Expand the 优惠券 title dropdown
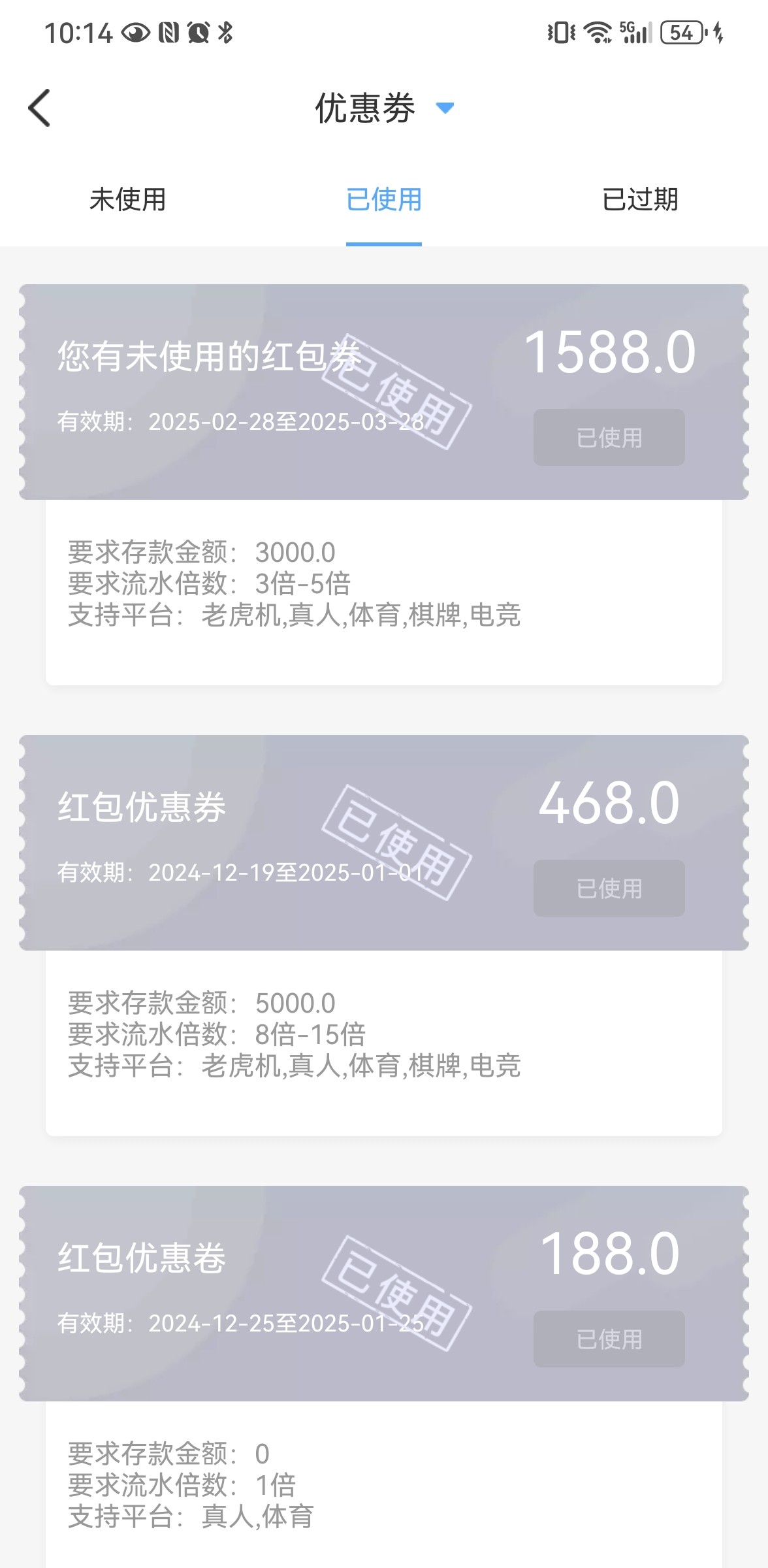Screen dimensions: 768x1568 coord(444,108)
